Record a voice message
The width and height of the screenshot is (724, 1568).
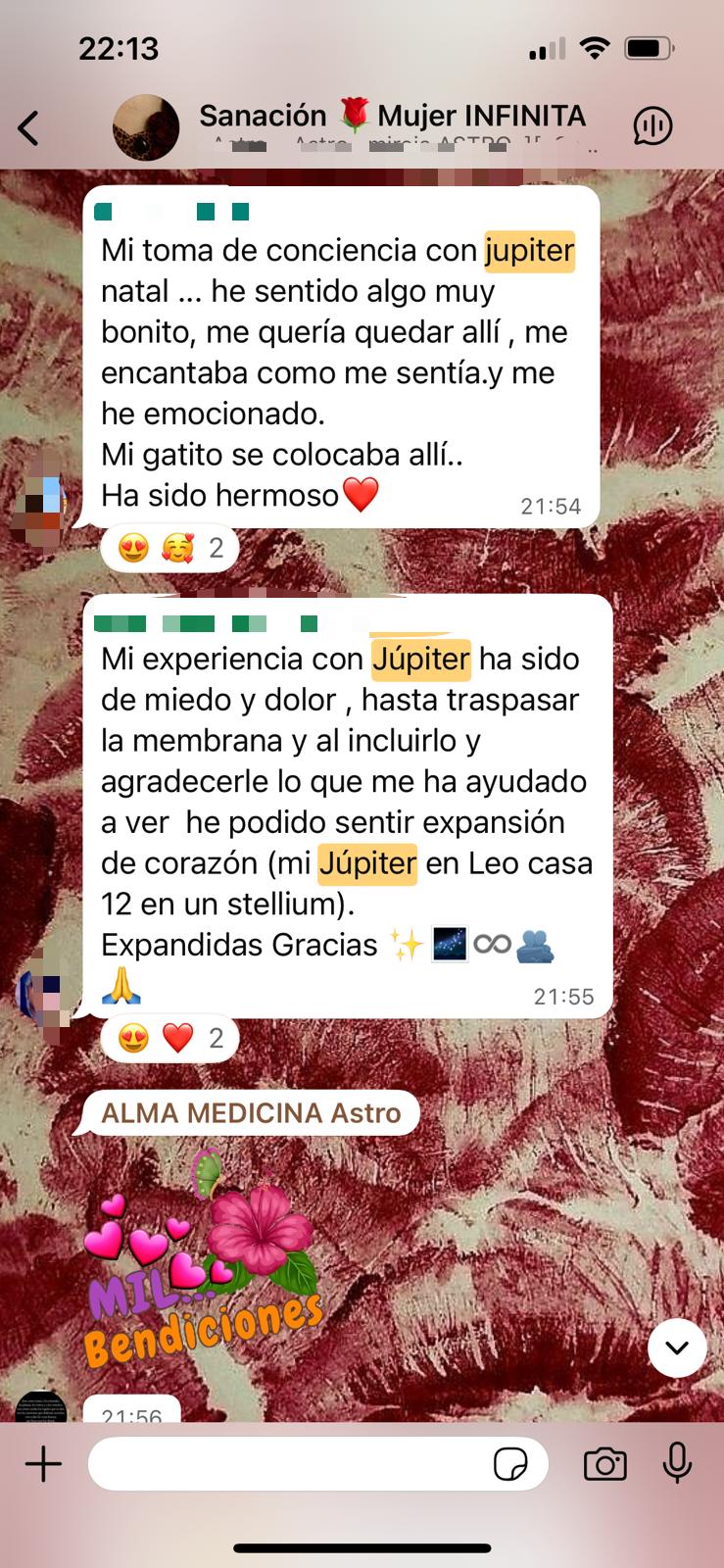pyautogui.click(x=676, y=1465)
